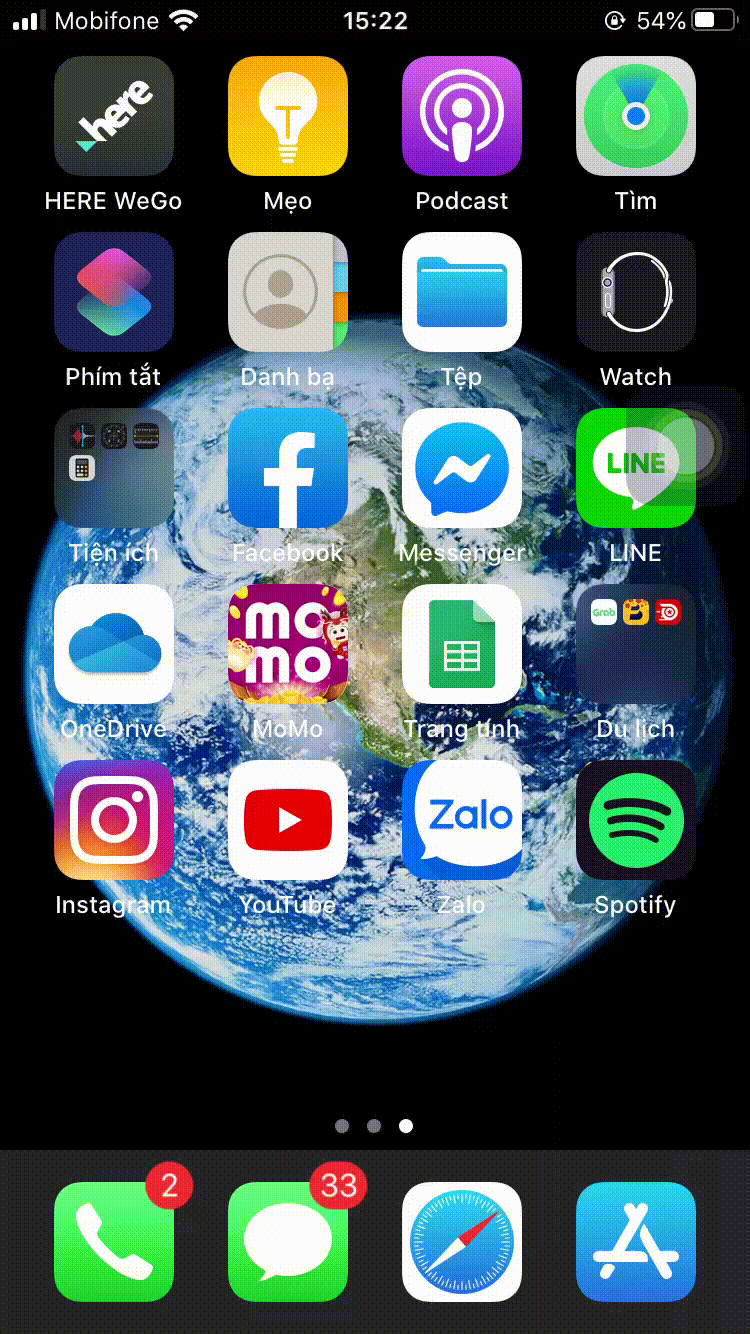
Task: Open the Watch app
Action: click(635, 291)
